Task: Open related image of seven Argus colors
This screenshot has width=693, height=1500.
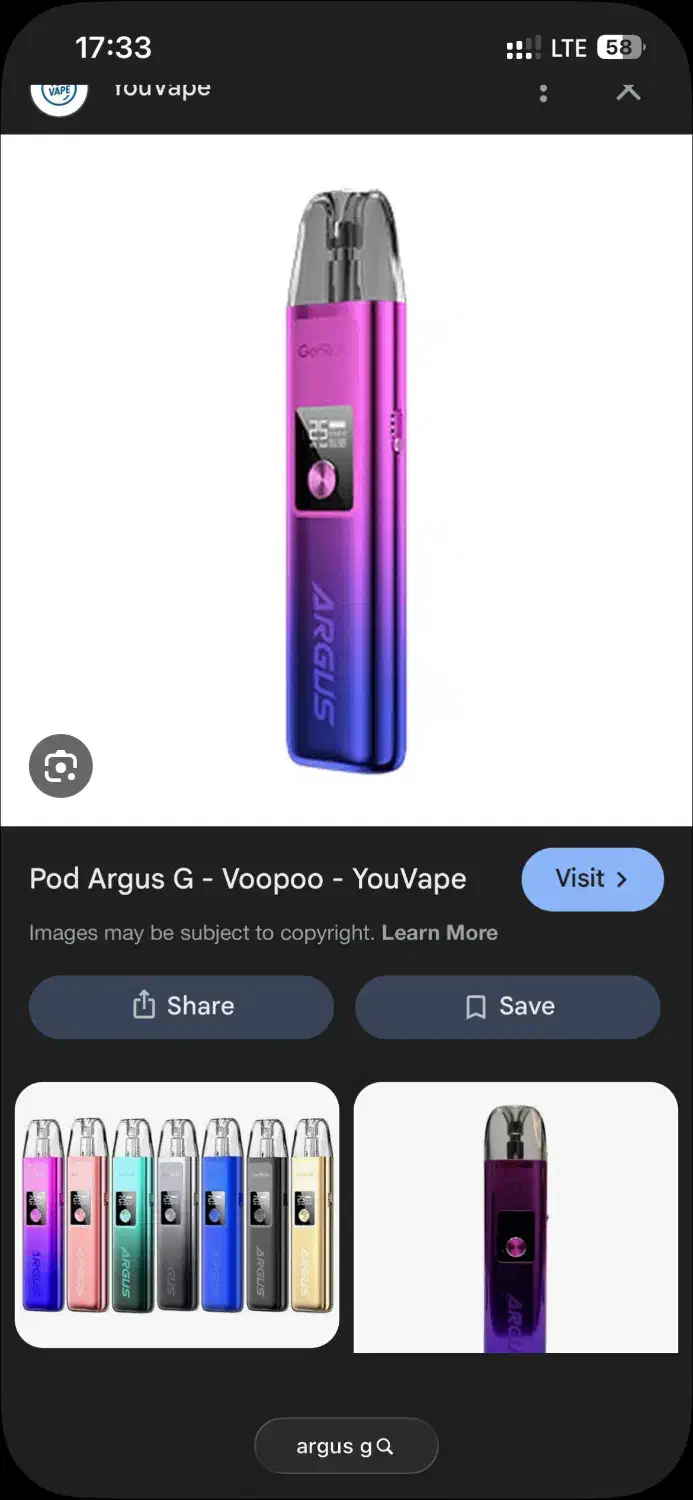Action: (177, 1214)
